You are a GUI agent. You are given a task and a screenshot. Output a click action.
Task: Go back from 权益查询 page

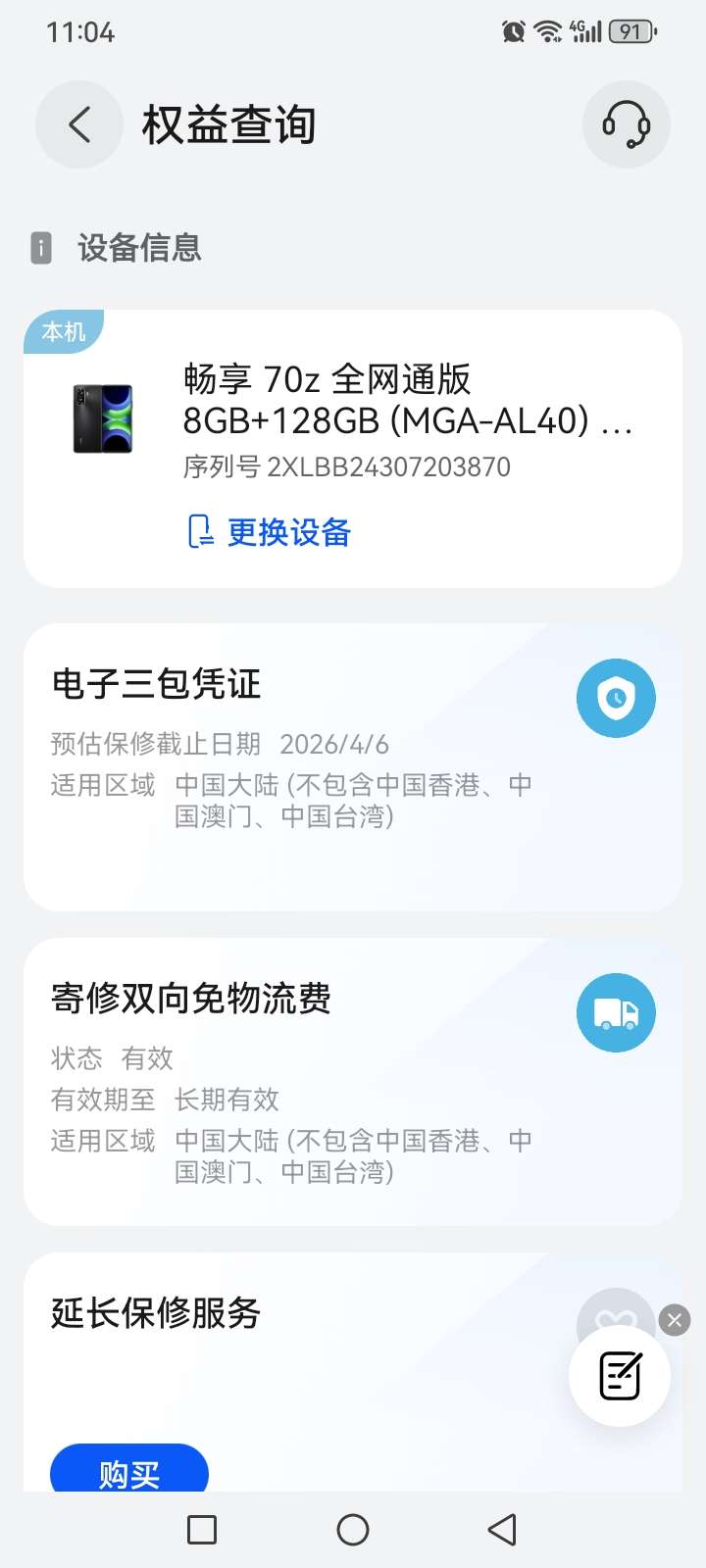coord(79,124)
